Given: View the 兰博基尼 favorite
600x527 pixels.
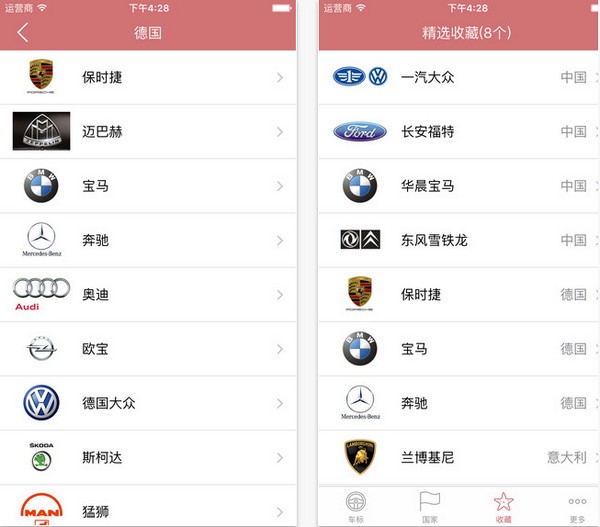Looking at the screenshot, I should tap(458, 457).
